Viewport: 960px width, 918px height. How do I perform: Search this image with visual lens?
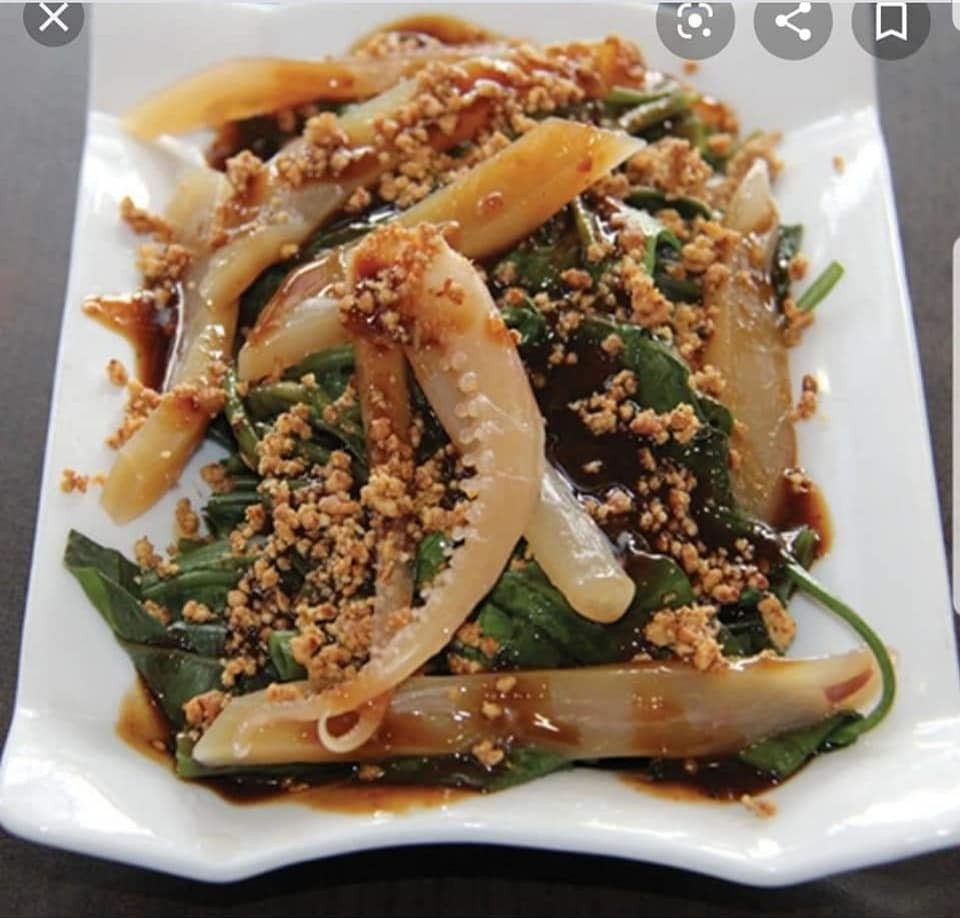click(x=694, y=21)
